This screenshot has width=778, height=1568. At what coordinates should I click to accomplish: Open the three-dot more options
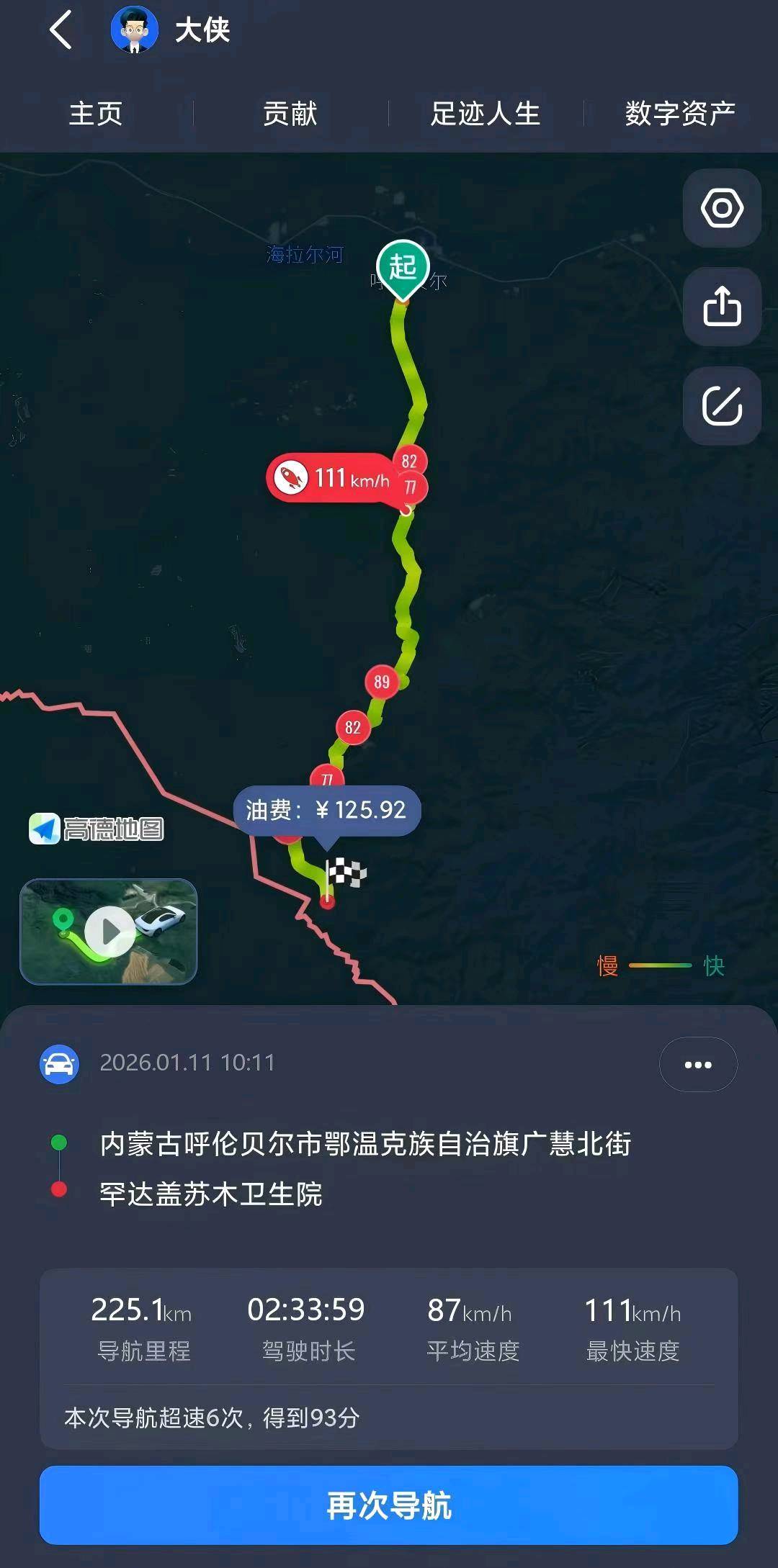[698, 1065]
